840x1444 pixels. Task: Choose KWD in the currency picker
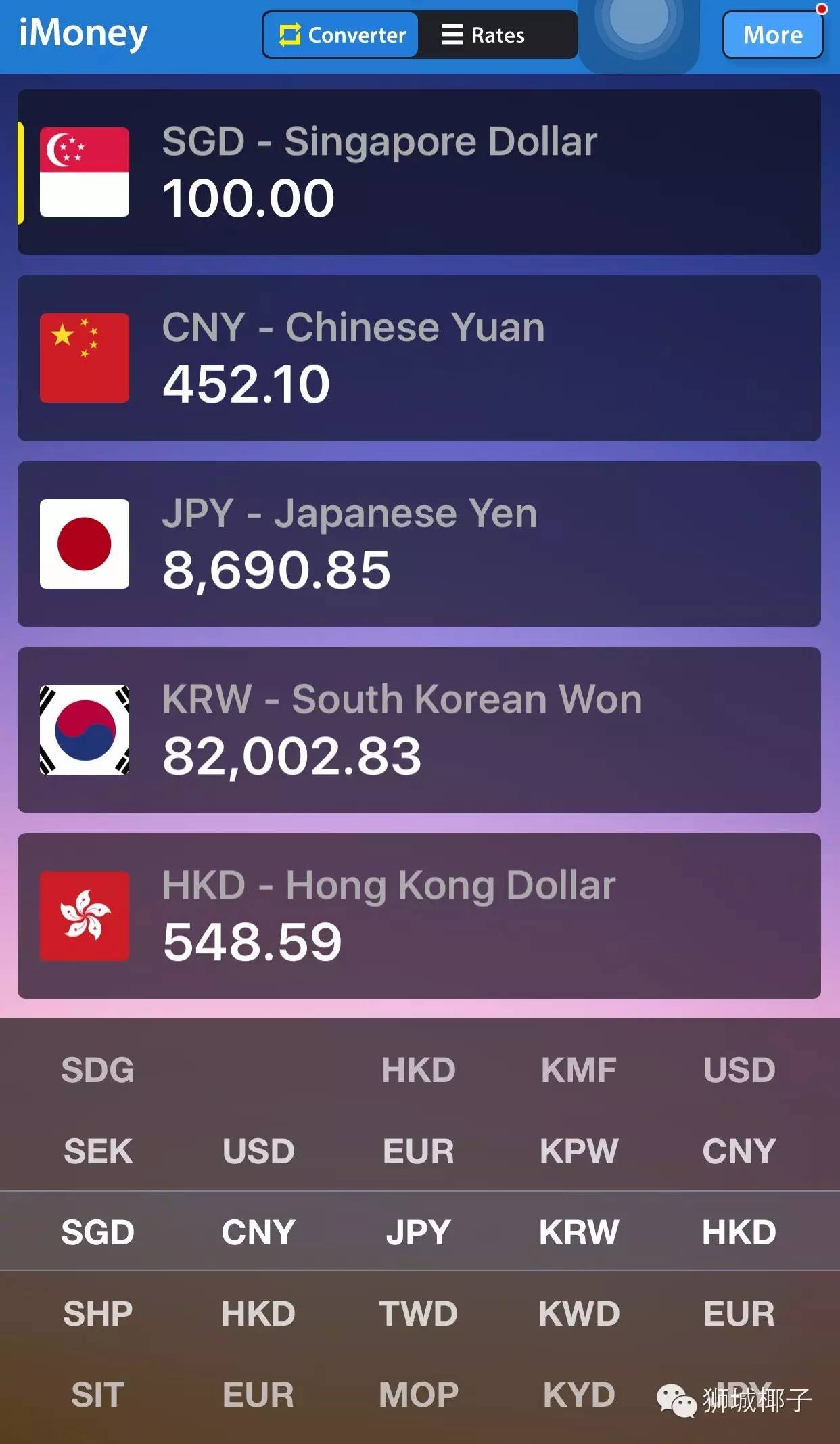pos(579,1313)
